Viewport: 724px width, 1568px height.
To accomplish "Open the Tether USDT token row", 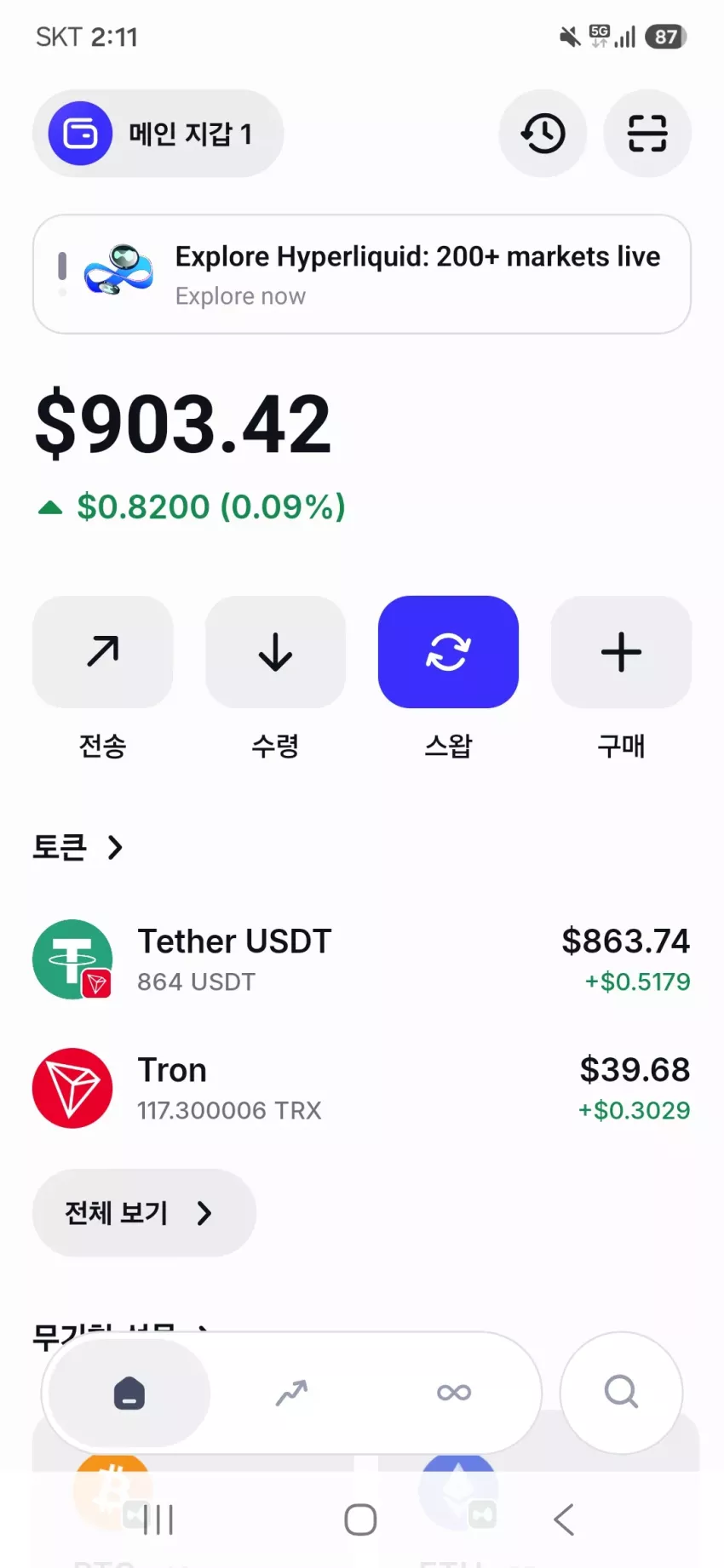I will pos(362,959).
